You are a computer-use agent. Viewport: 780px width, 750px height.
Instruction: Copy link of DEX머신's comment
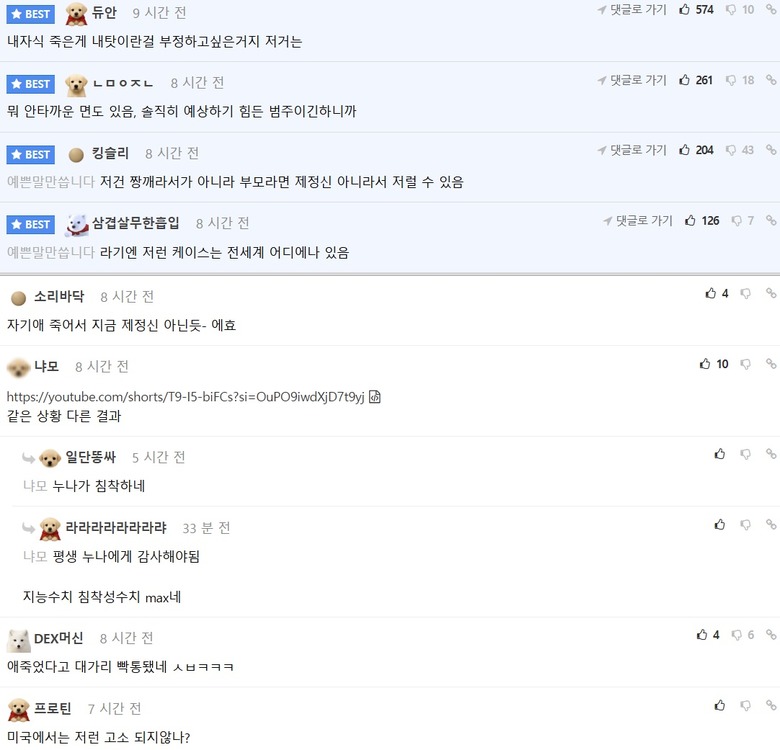tap(771, 635)
